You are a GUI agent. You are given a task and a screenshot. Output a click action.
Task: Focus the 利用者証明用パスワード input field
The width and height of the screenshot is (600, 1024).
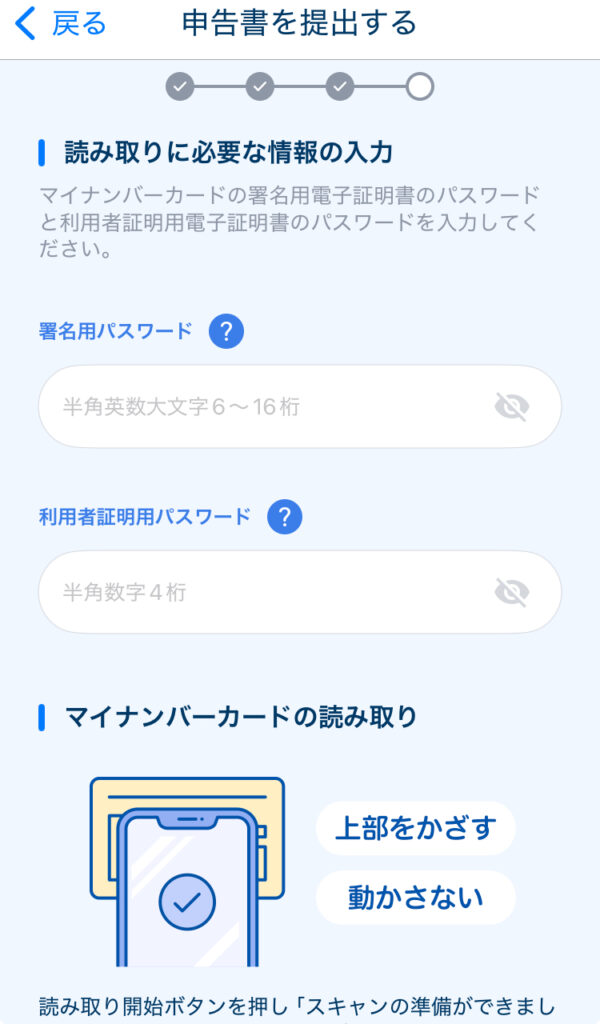(300, 592)
